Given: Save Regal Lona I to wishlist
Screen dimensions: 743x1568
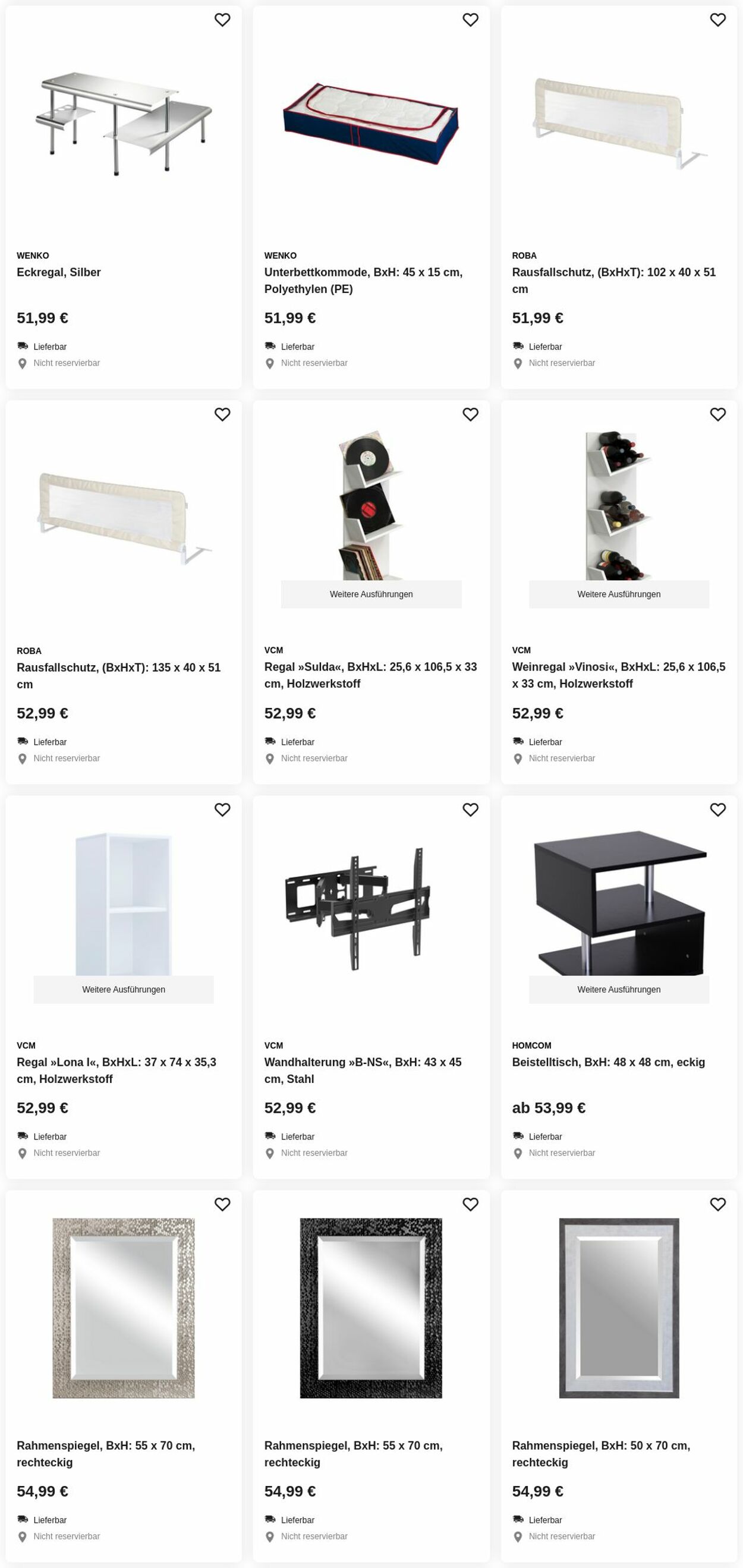Looking at the screenshot, I should pyautogui.click(x=222, y=810).
